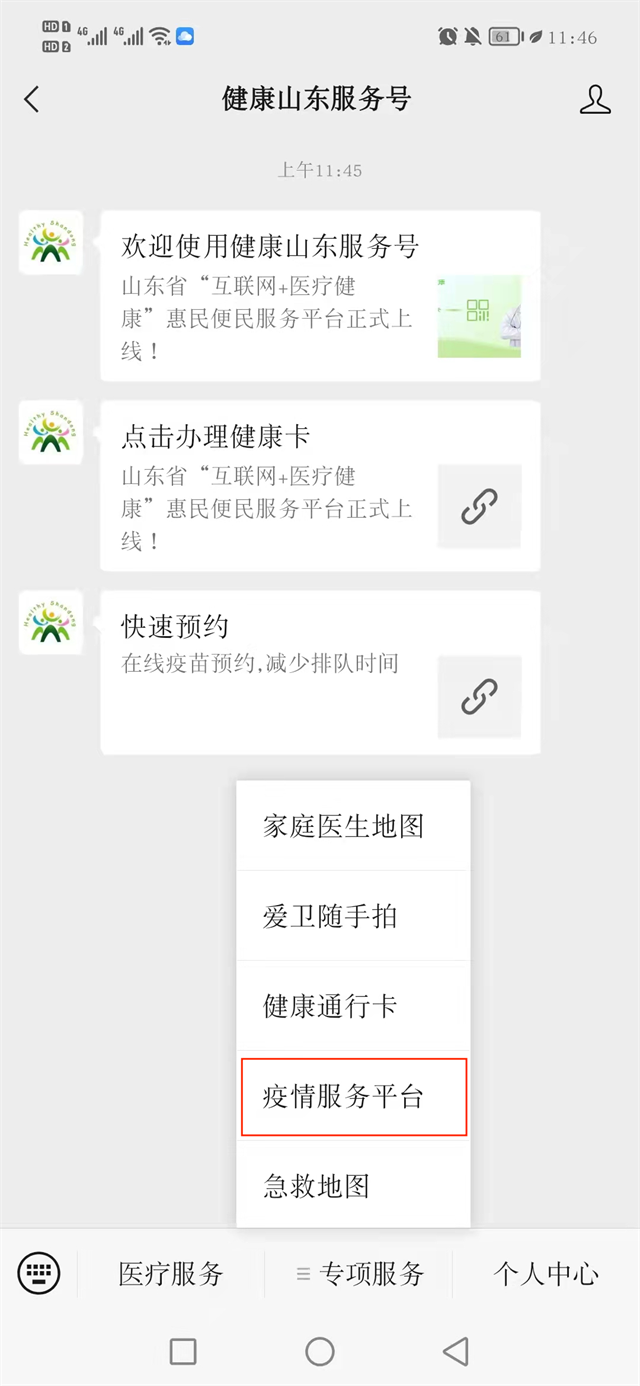The width and height of the screenshot is (640, 1386).
Task: Open the 快速预约 vaccine booking card
Action: (x=320, y=672)
